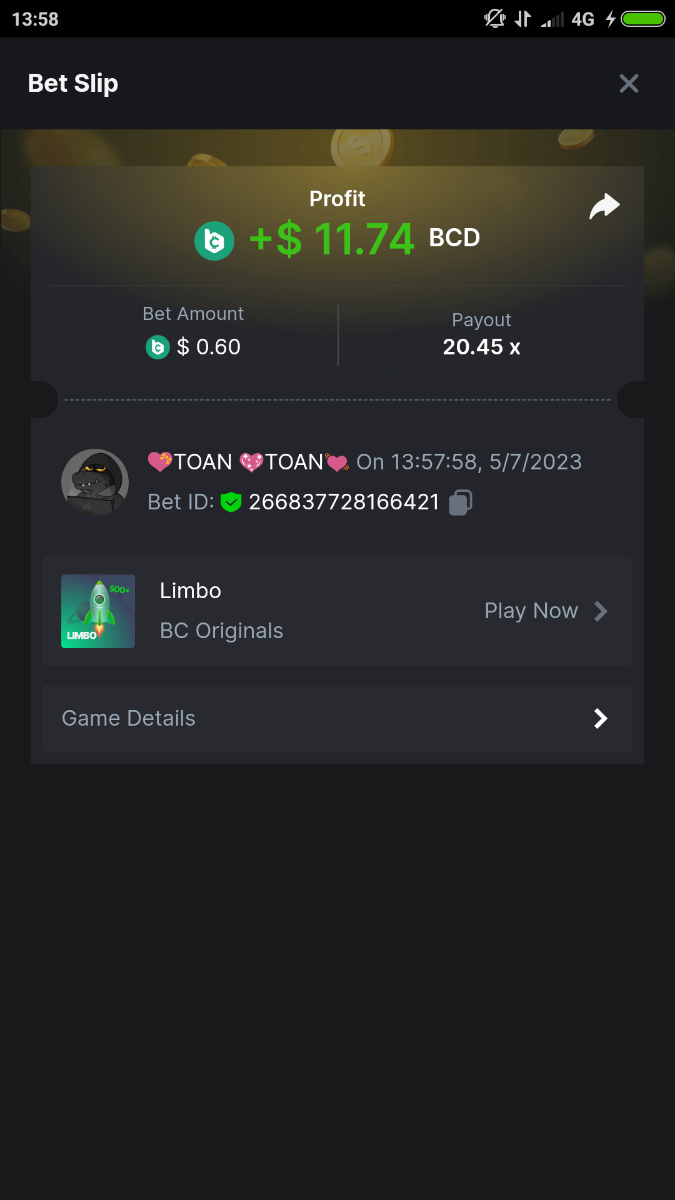This screenshot has width=675, height=1200.
Task: Open the Limbo game thumbnail
Action: point(98,611)
